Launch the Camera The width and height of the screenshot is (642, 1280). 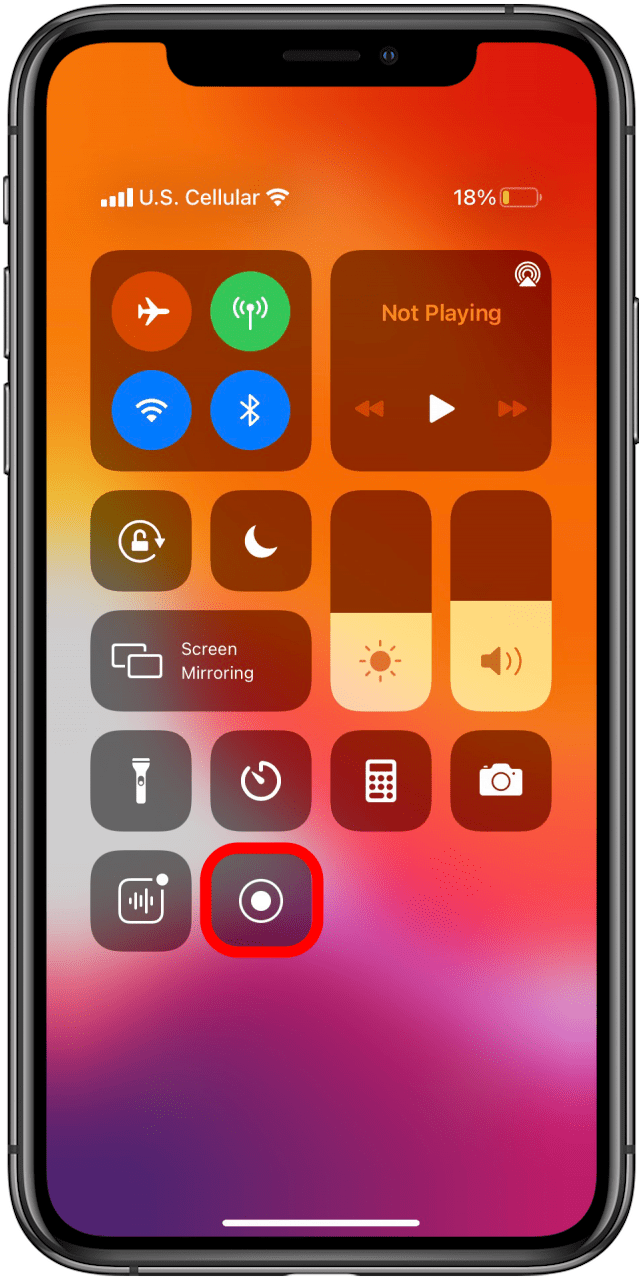point(501,781)
